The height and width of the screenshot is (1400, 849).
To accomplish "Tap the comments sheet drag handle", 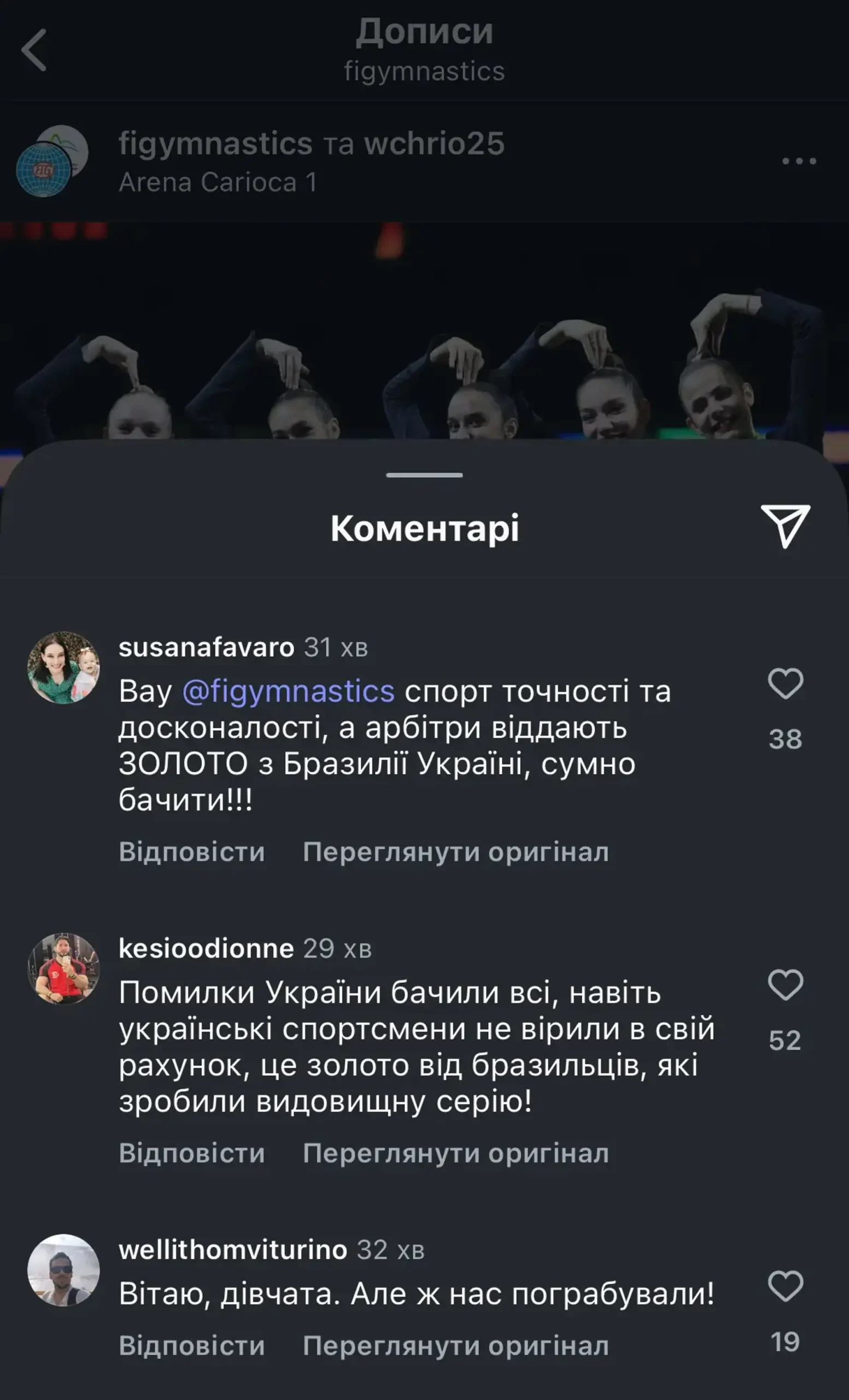I will [424, 475].
